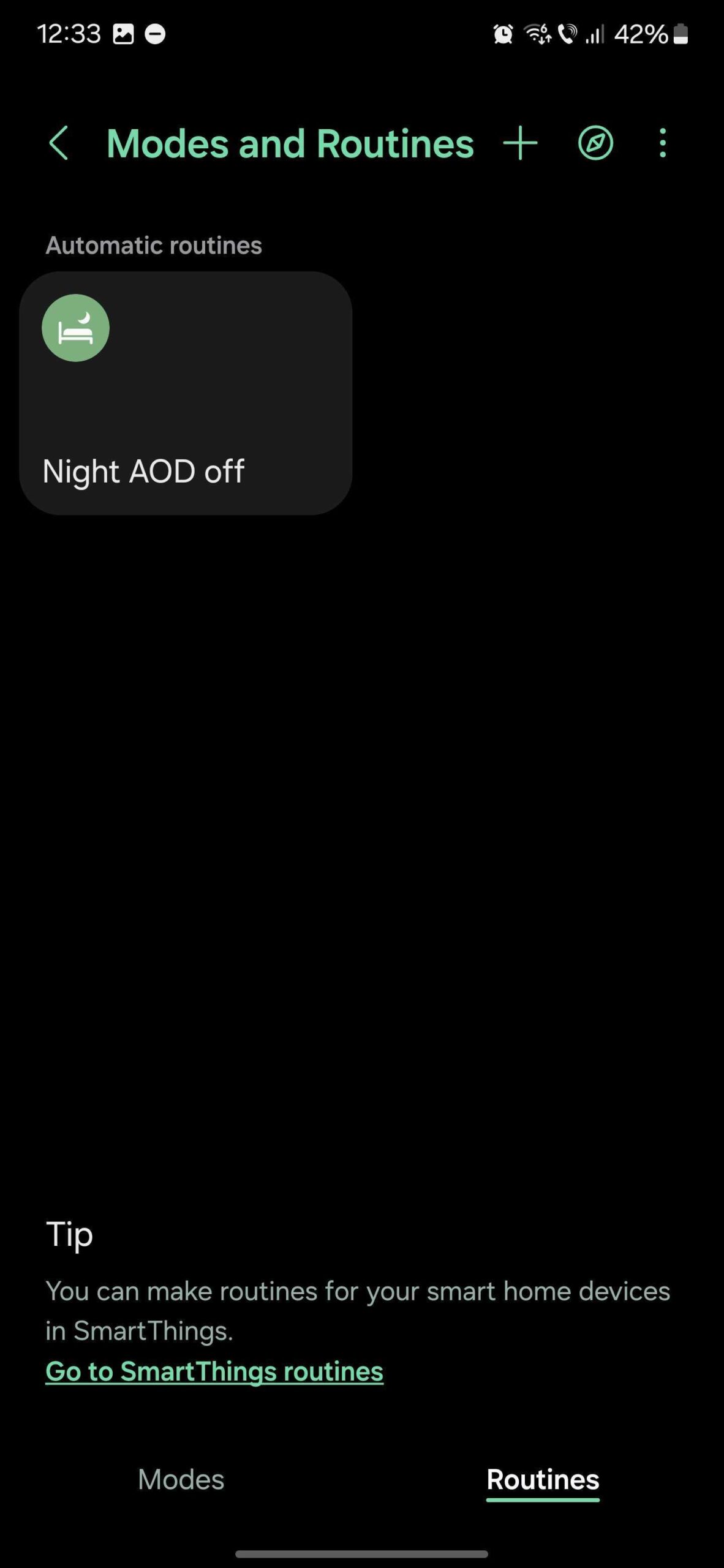Image resolution: width=724 pixels, height=1568 pixels.
Task: Open the Night AOD off routine
Action: tap(186, 393)
